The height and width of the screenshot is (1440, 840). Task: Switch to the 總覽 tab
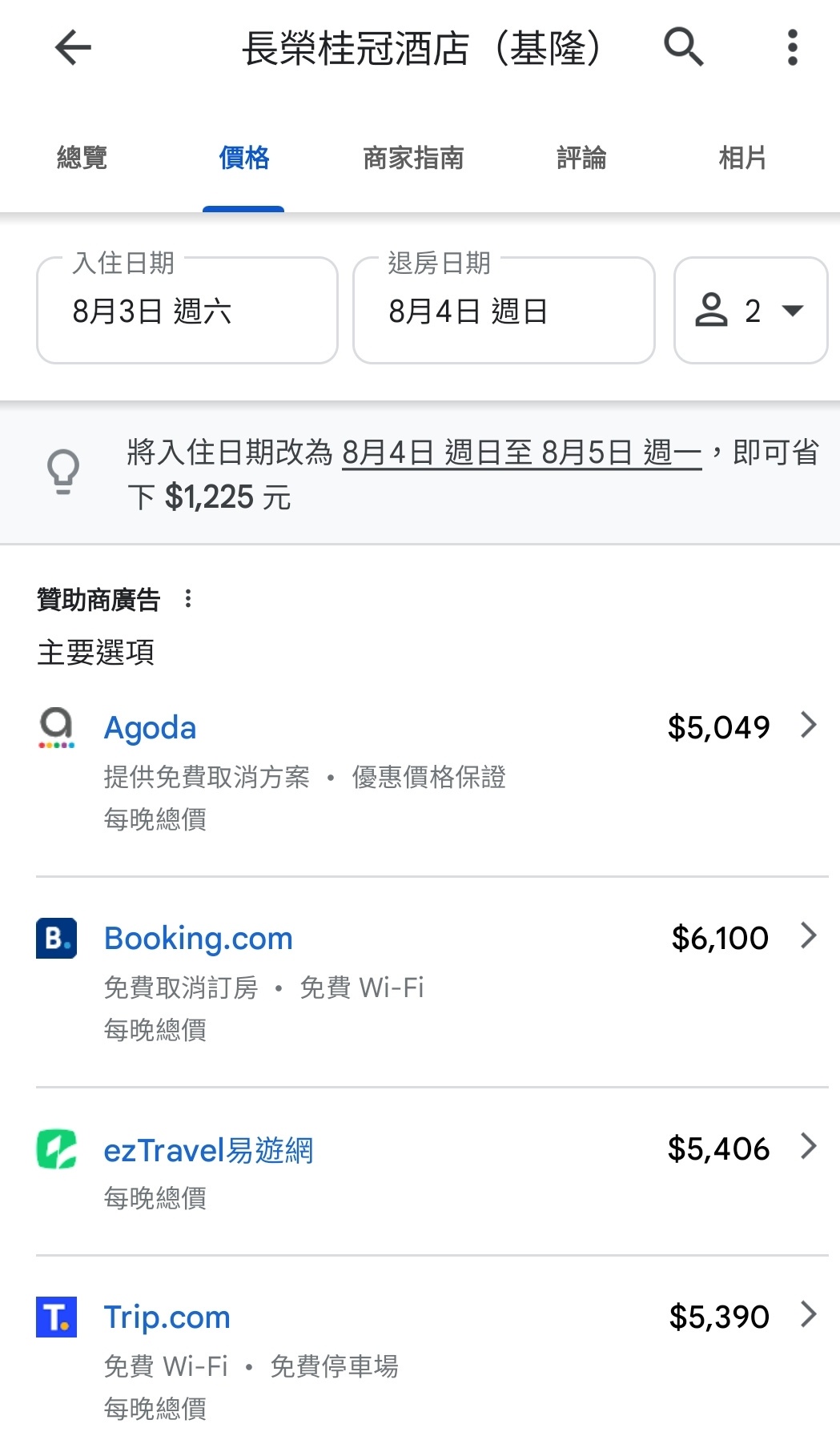82,158
